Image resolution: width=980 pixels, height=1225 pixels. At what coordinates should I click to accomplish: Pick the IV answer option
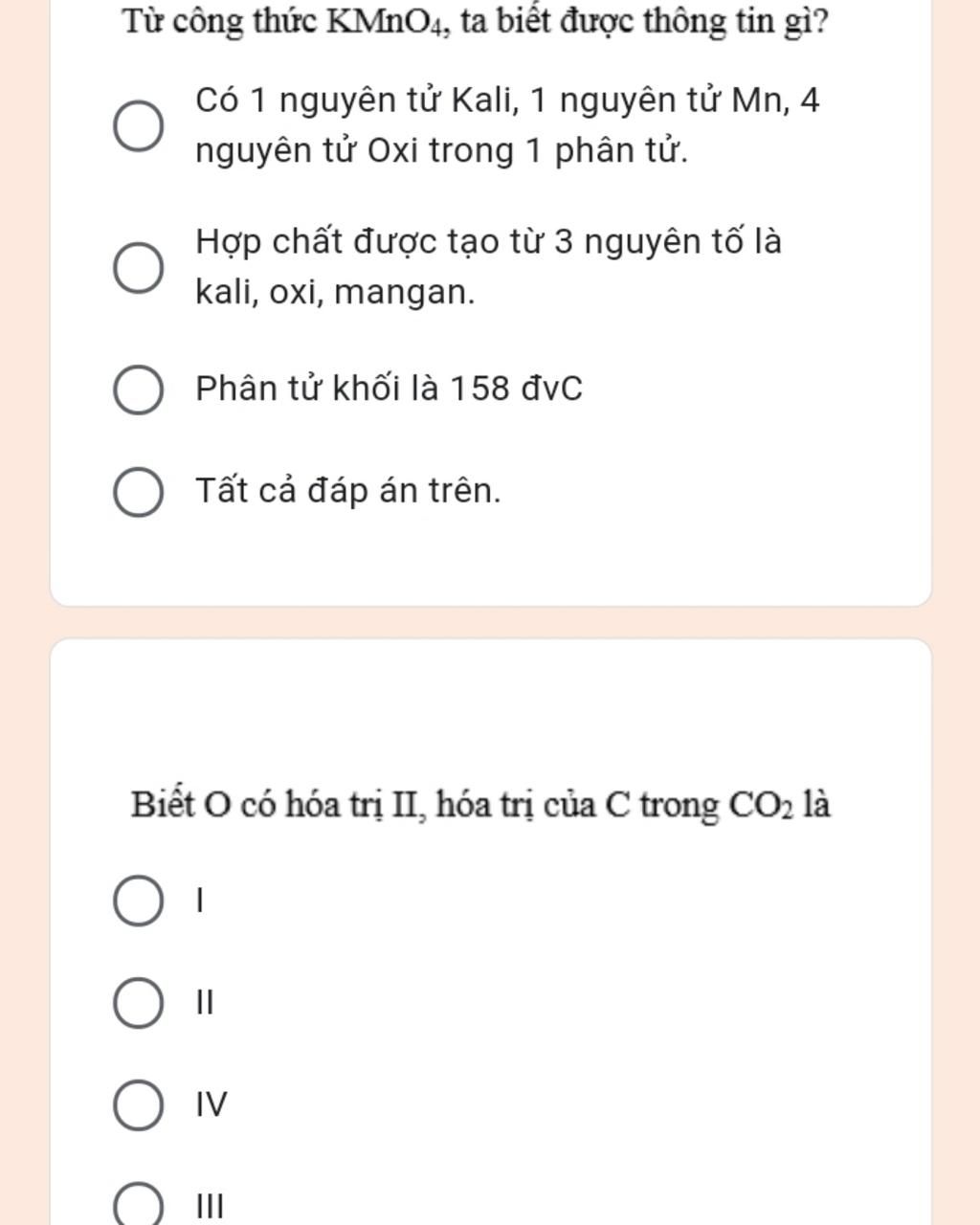pos(139,1104)
